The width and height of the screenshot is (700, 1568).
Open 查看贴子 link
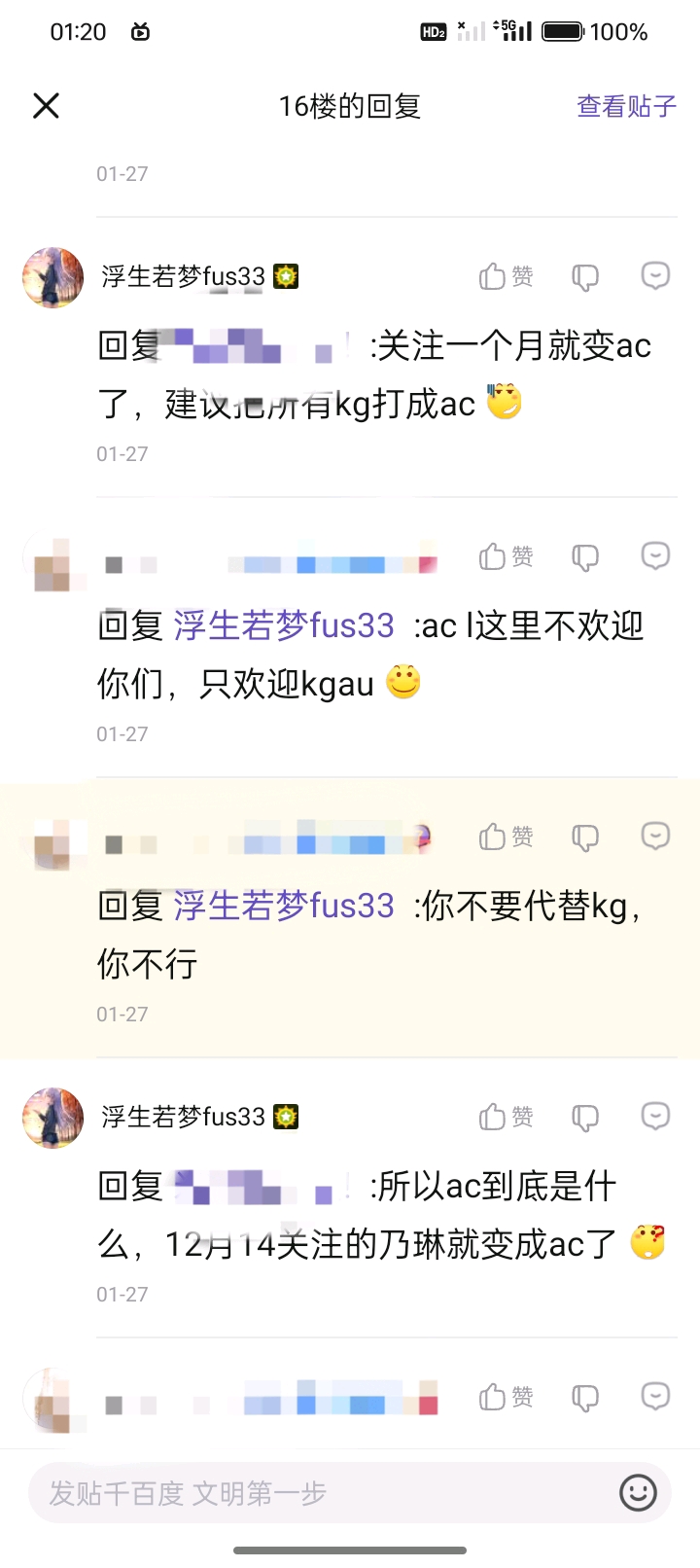[626, 106]
